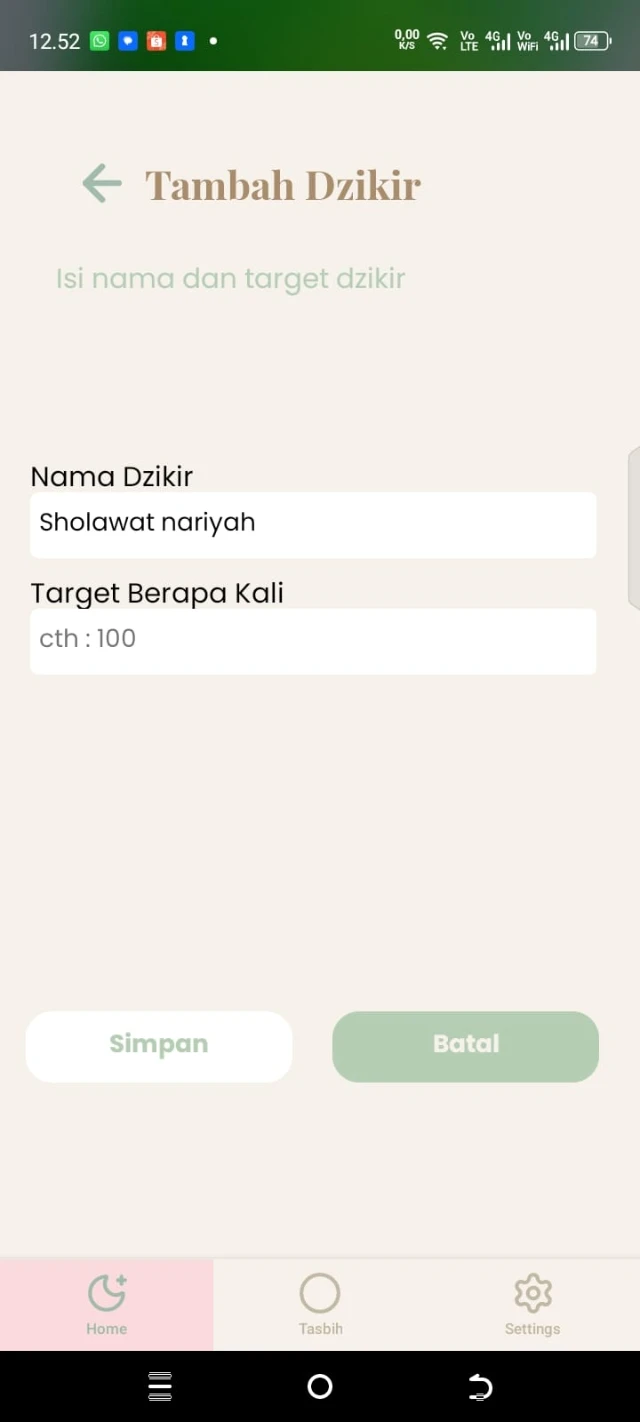Screen dimensions: 640x1422
Task: Go to the Home tab
Action: pyautogui.click(x=106, y=1304)
